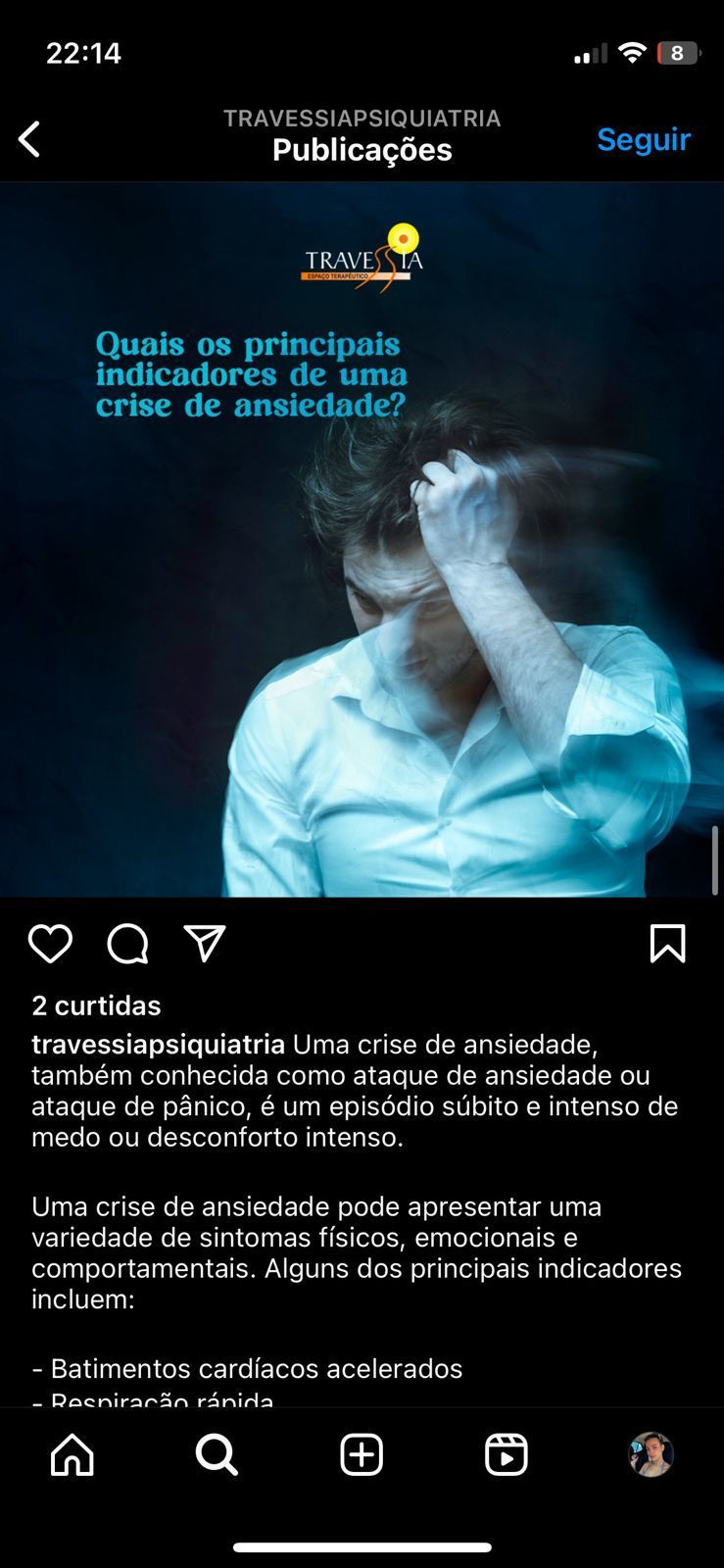Open my profile from avatar tab
The image size is (724, 1568).
point(651,1455)
